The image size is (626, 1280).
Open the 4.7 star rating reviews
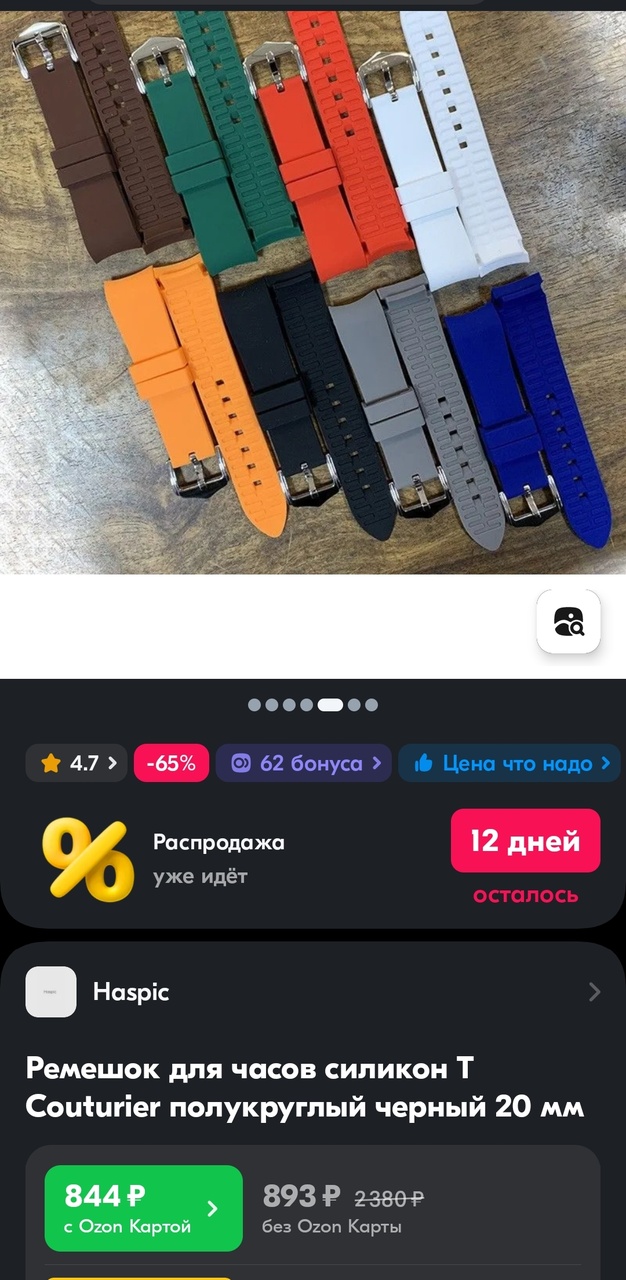tap(76, 763)
